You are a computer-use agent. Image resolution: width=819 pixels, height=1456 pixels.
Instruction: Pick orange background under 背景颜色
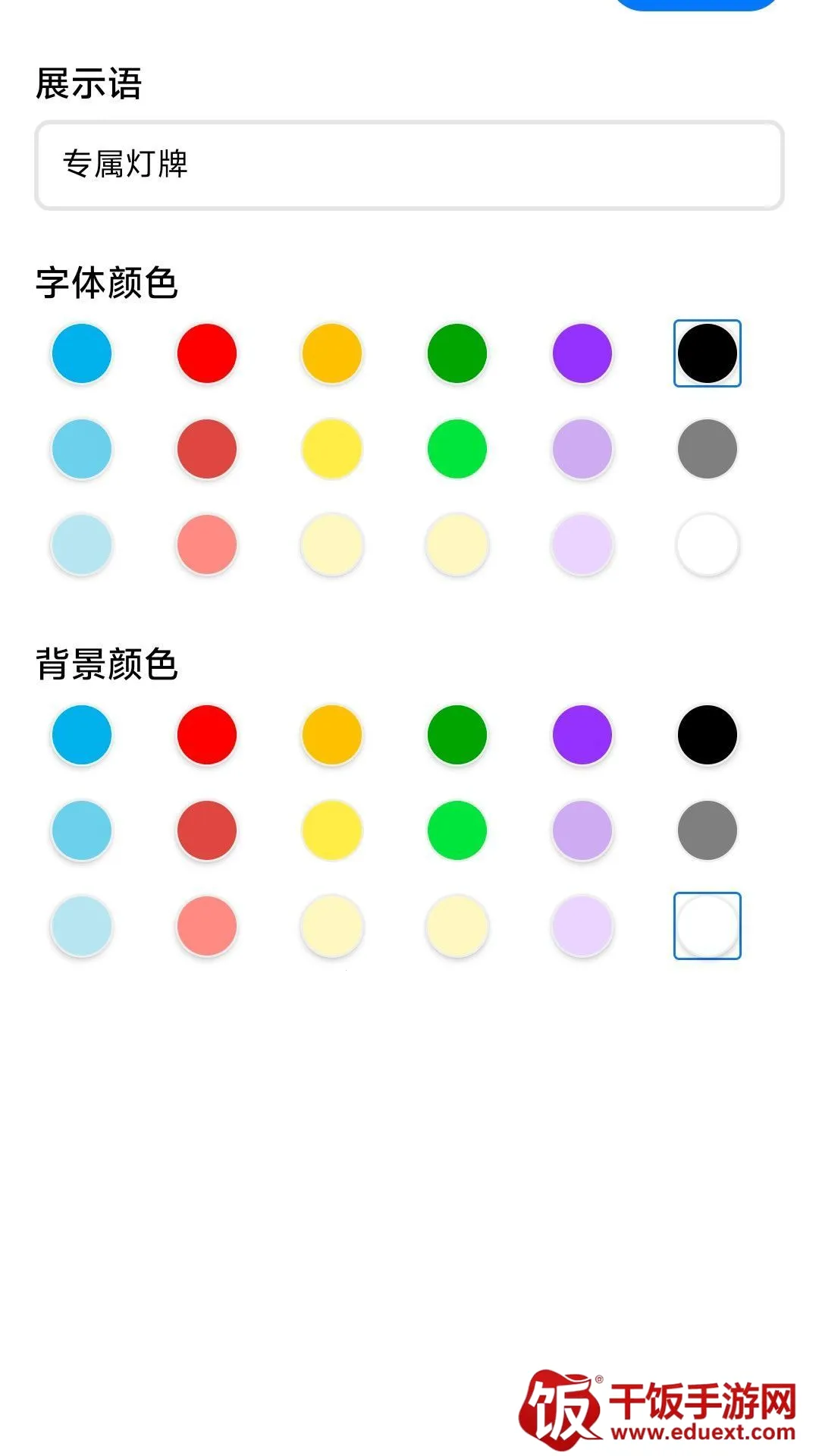331,735
